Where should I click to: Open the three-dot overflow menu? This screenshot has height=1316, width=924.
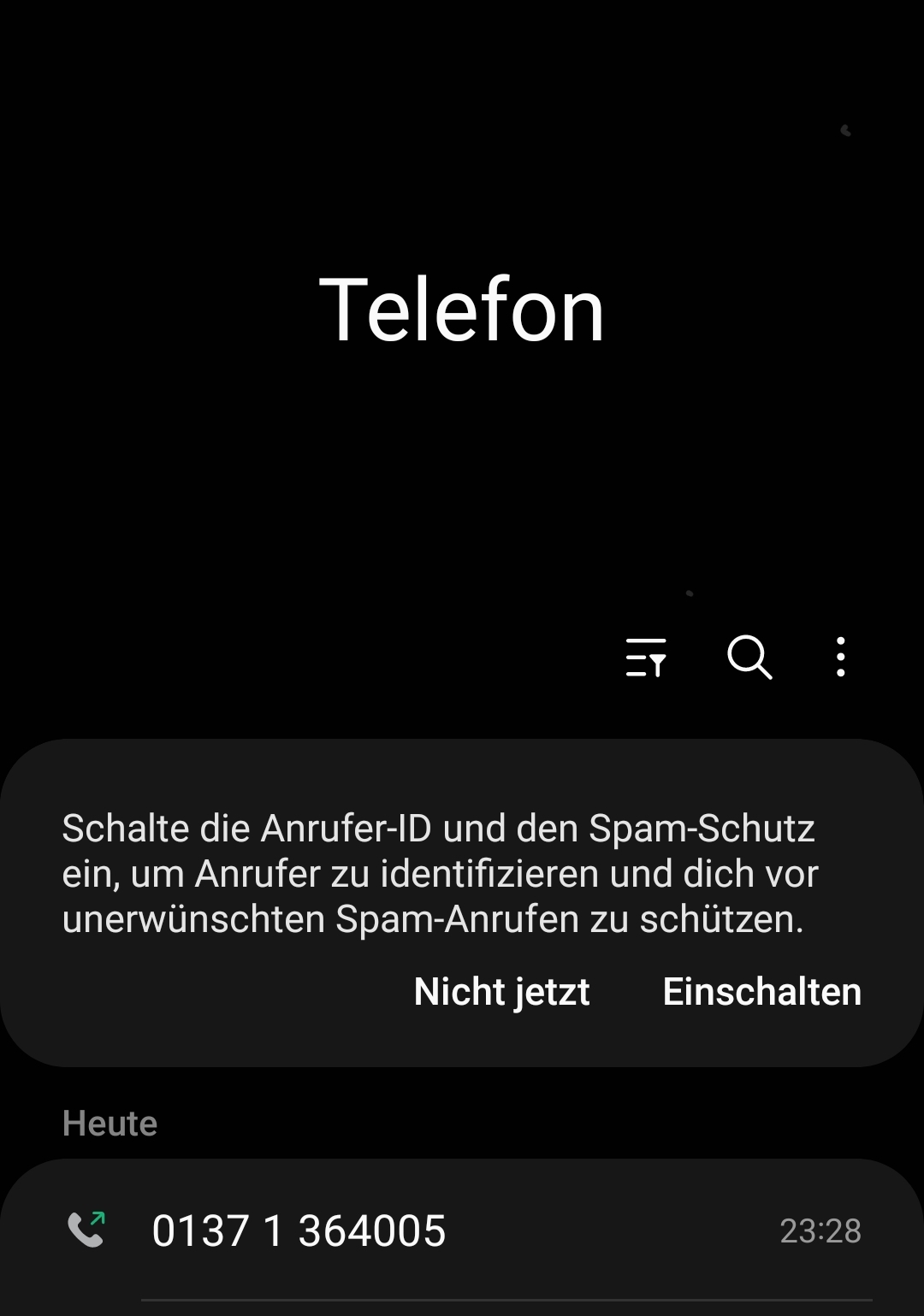point(841,658)
